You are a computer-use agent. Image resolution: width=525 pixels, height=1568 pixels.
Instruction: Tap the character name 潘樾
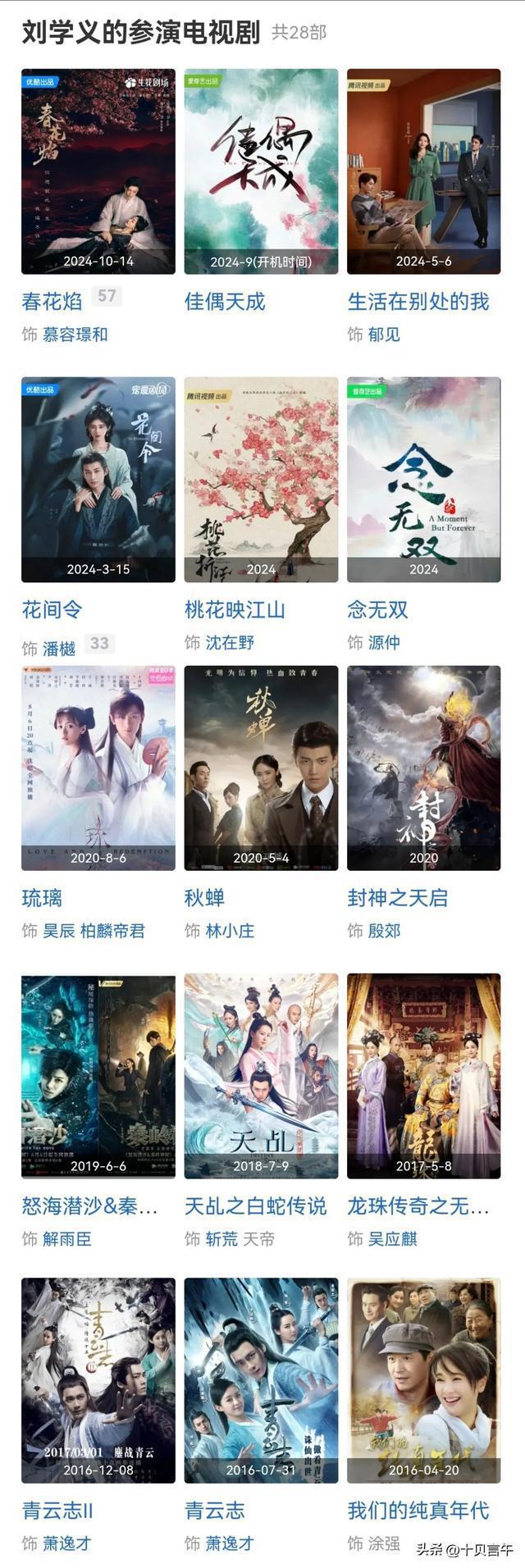[x=59, y=649]
